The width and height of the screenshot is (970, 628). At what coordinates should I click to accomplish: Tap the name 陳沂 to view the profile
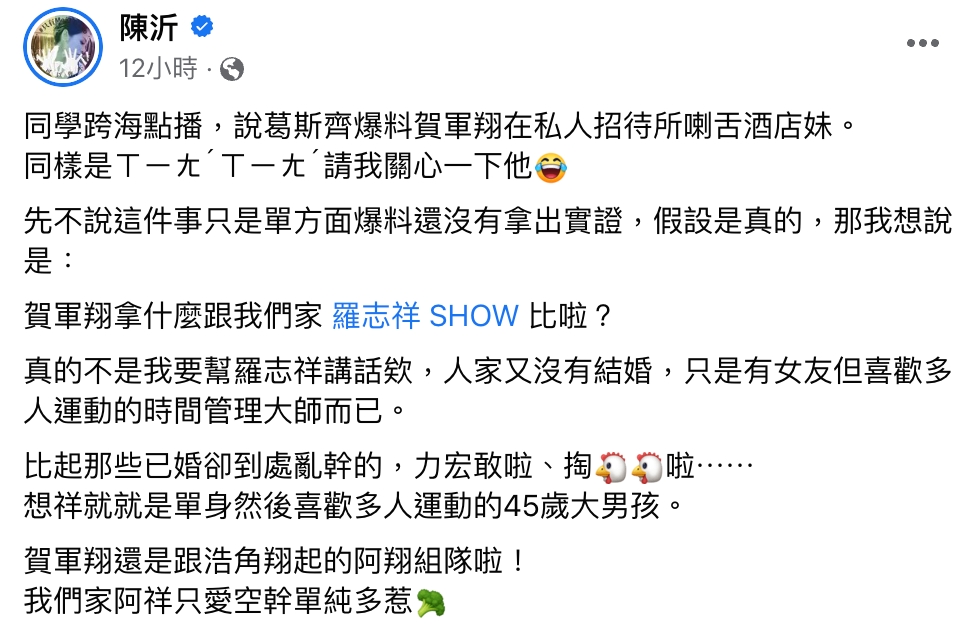click(x=148, y=28)
